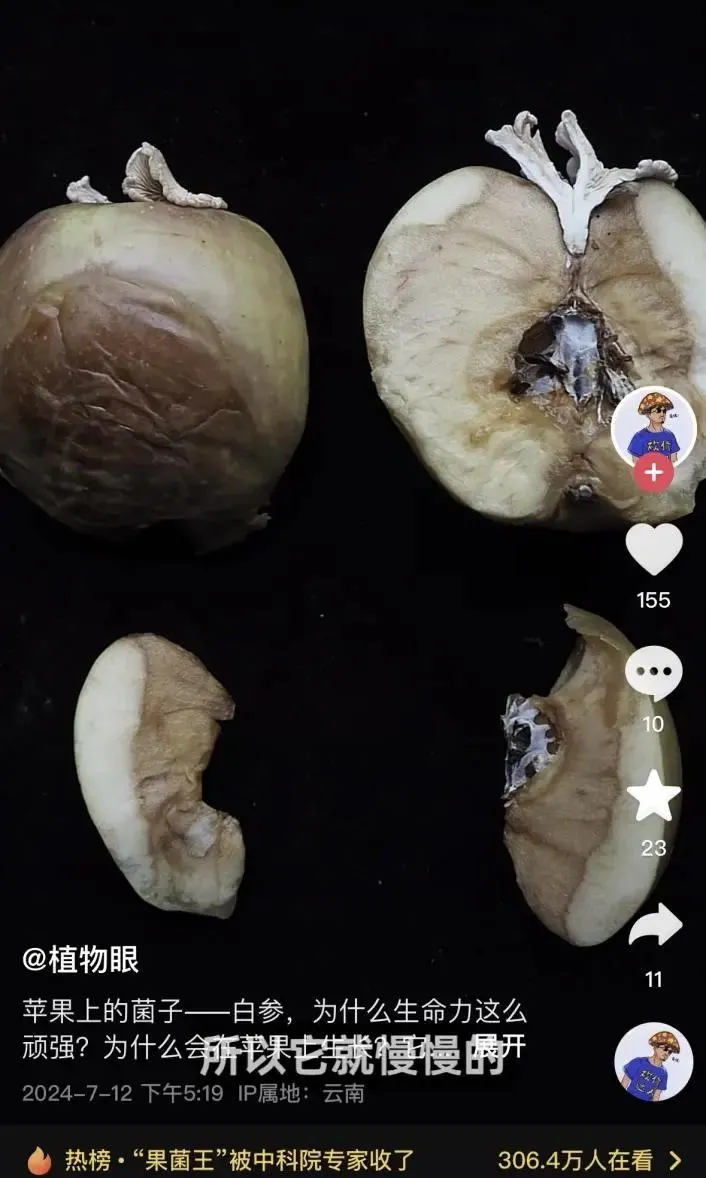The image size is (706, 1178).
Task: Open the 热榜 trending topic banner
Action: pyautogui.click(x=353, y=1160)
